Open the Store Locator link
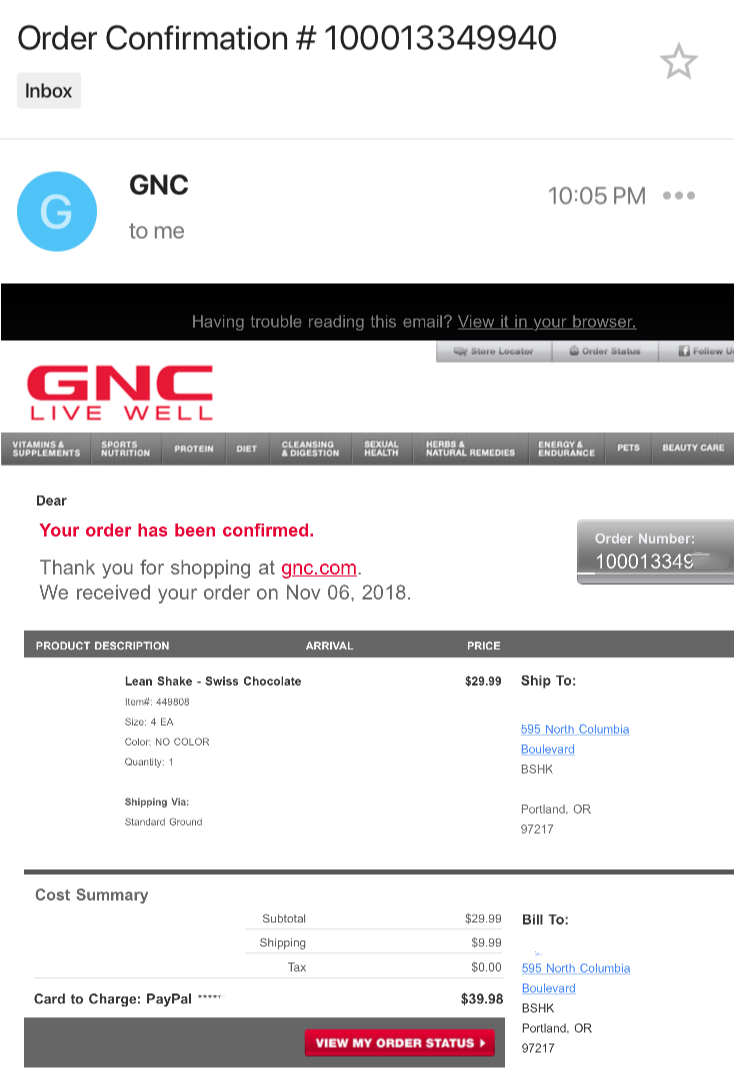 494,351
